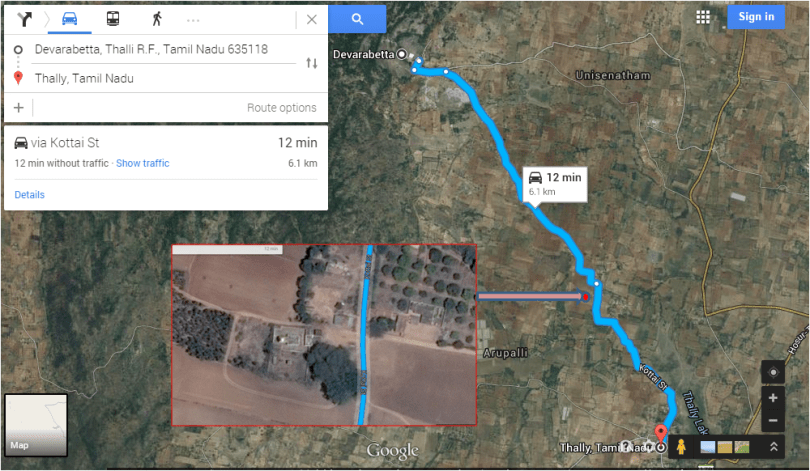Zoom in on the map

point(773,398)
